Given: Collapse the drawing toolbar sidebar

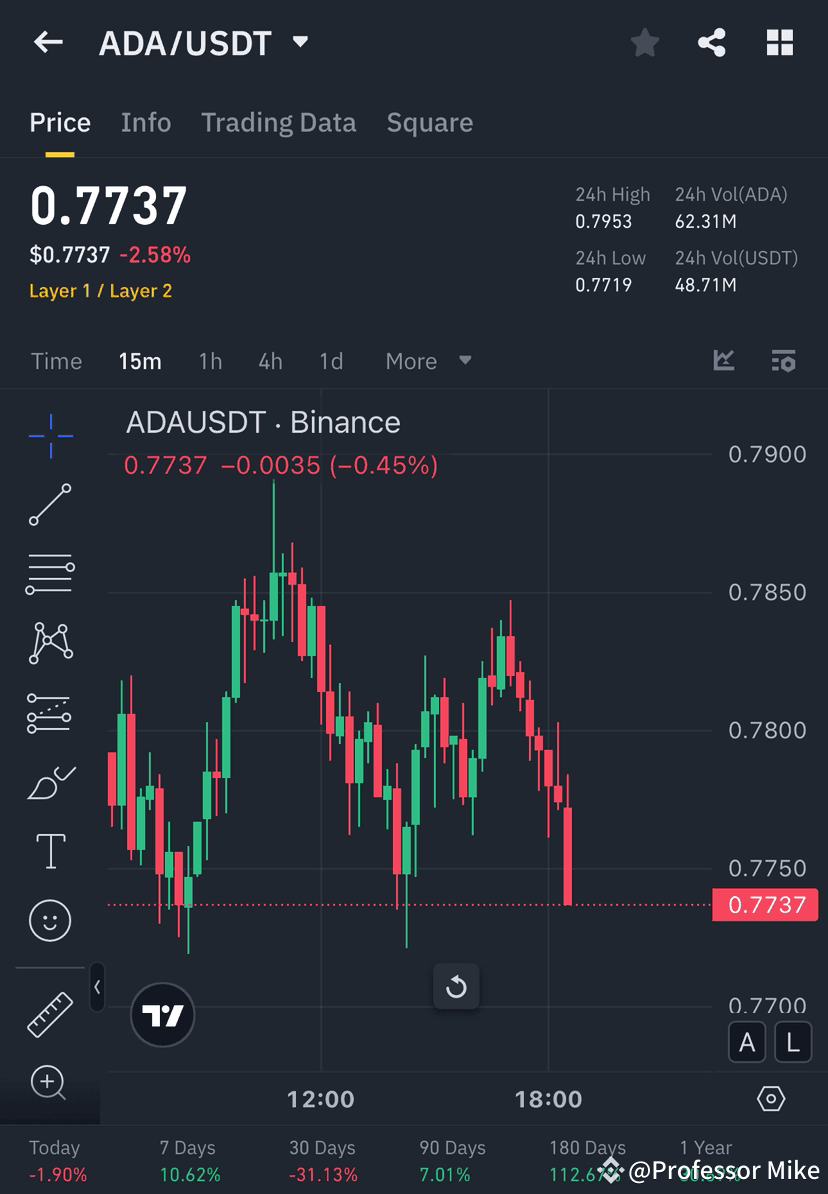Looking at the screenshot, I should pos(97,988).
